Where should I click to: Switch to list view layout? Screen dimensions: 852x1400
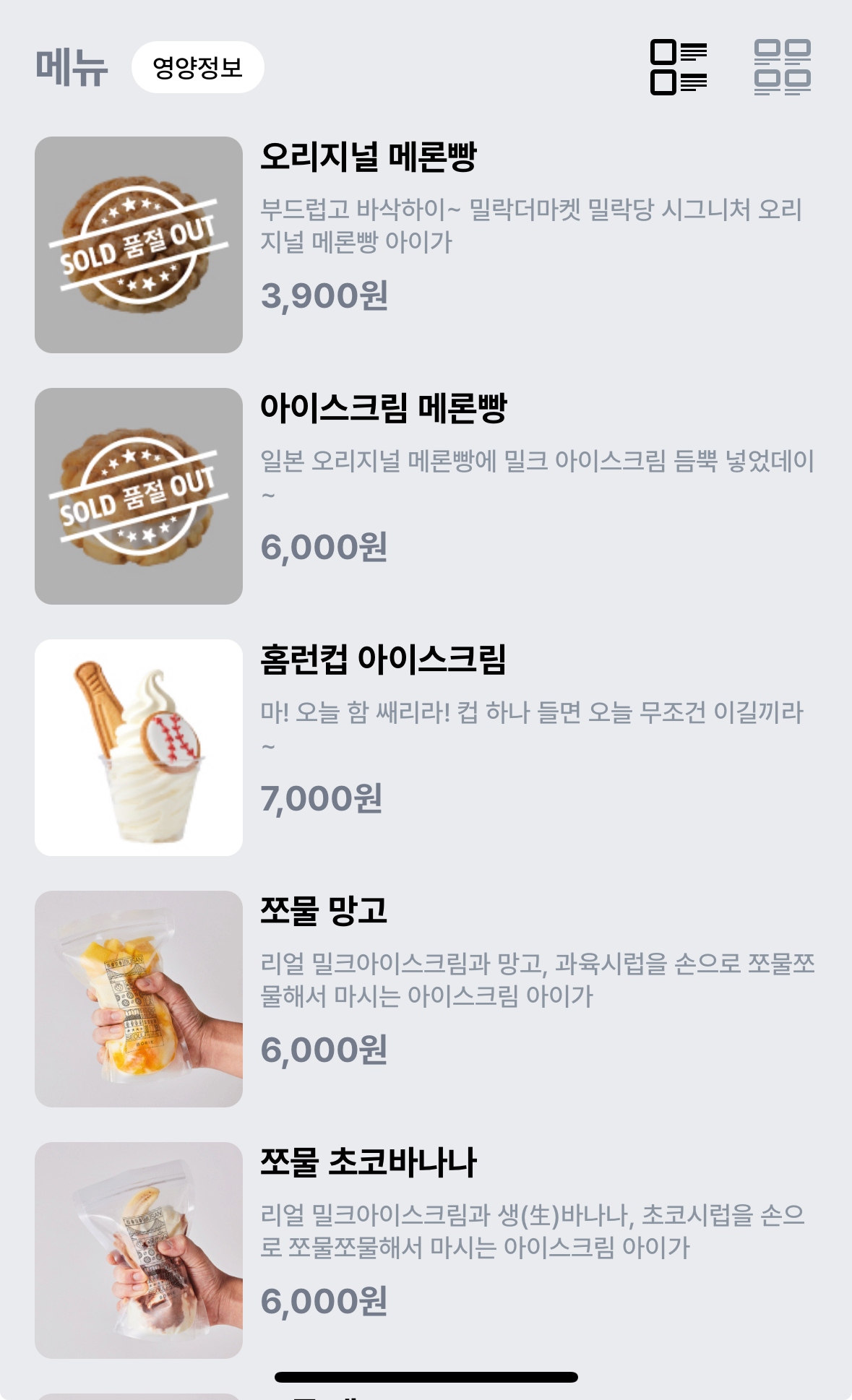click(679, 67)
